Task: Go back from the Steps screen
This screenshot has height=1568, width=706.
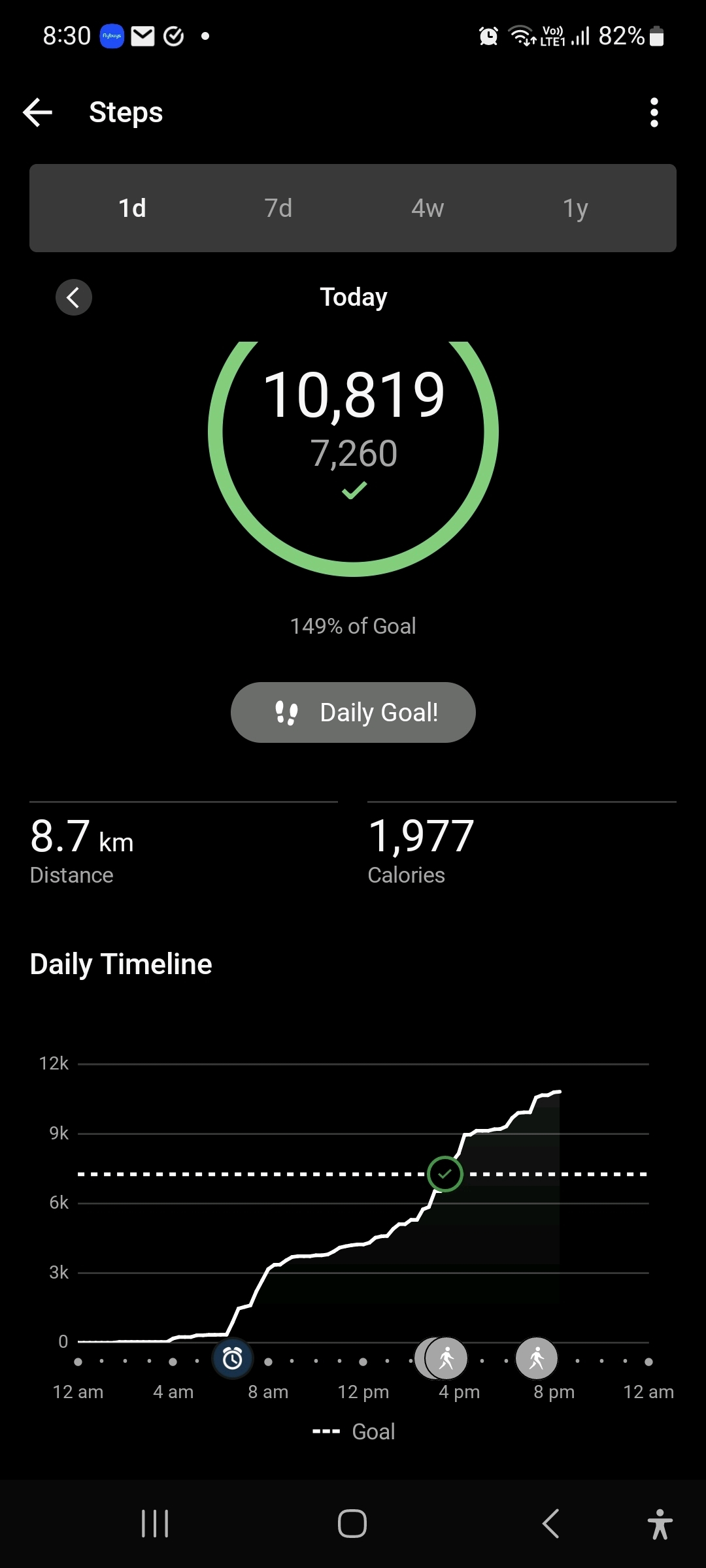Action: [38, 112]
